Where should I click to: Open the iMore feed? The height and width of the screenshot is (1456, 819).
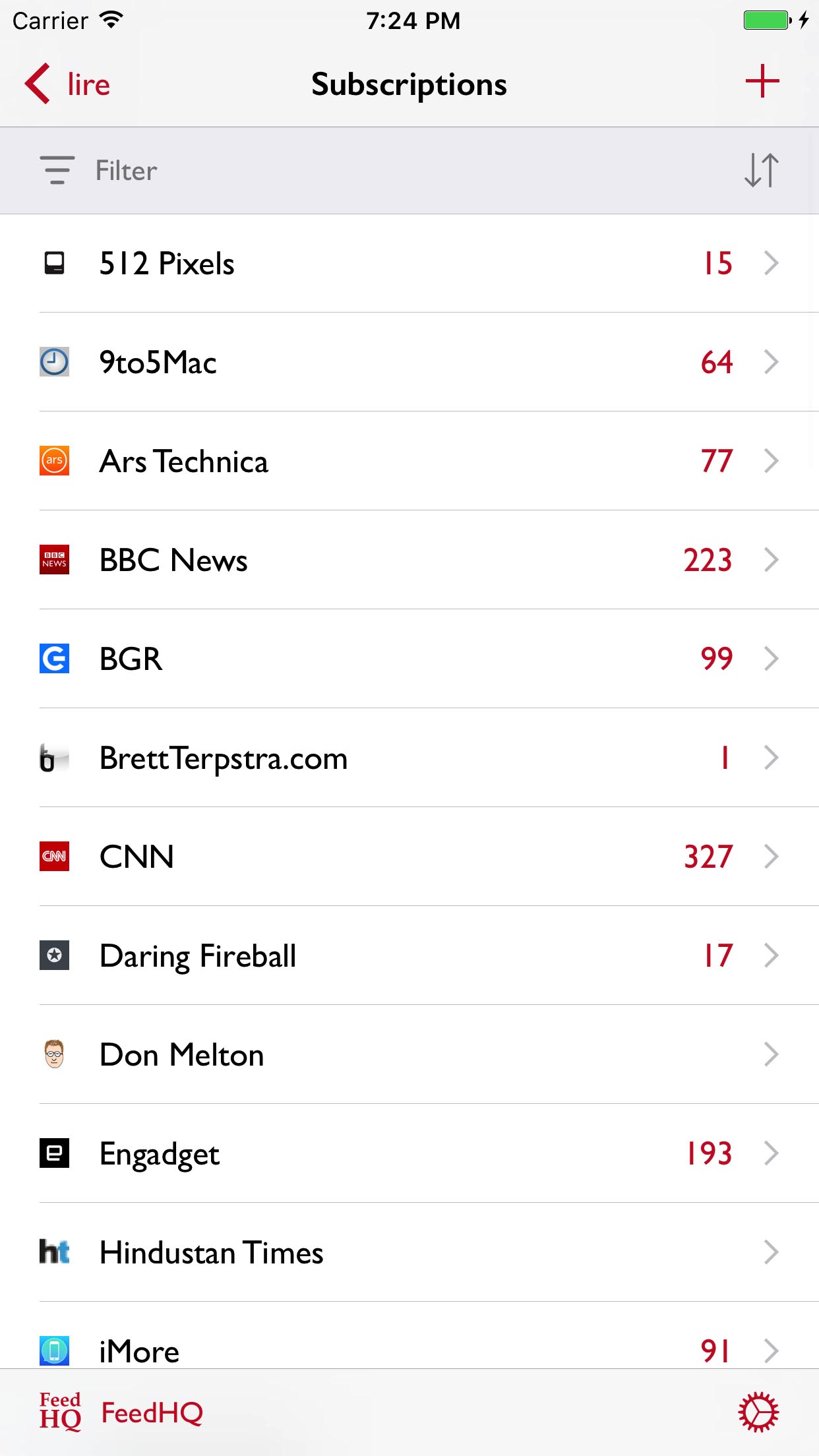[409, 1335]
